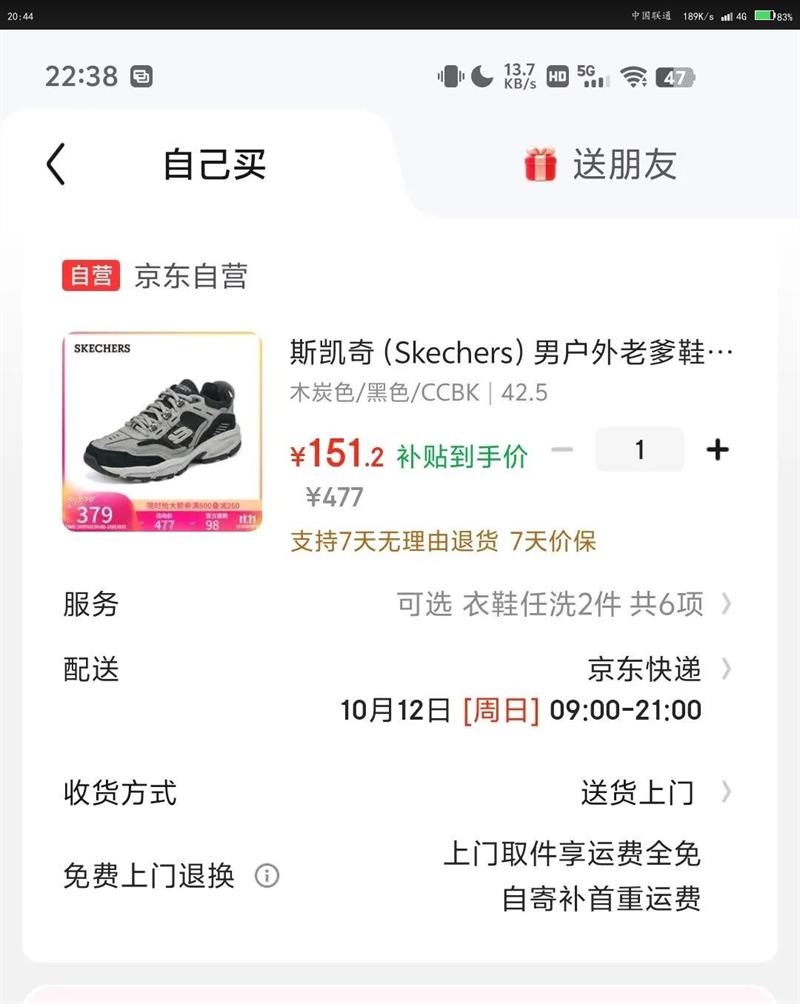Increase quantity with the plus button
This screenshot has width=800, height=1004.
click(717, 450)
